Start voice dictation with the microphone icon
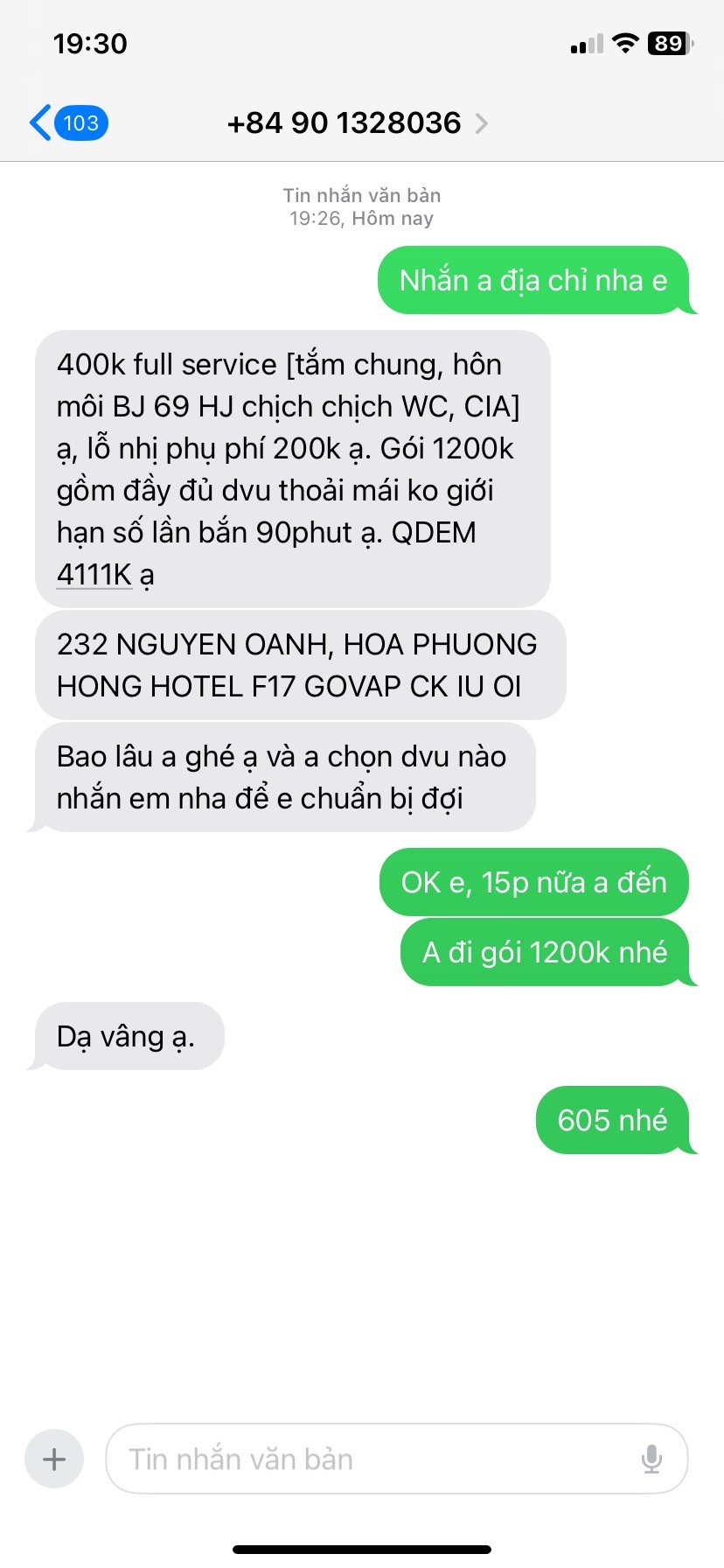 tap(651, 1459)
